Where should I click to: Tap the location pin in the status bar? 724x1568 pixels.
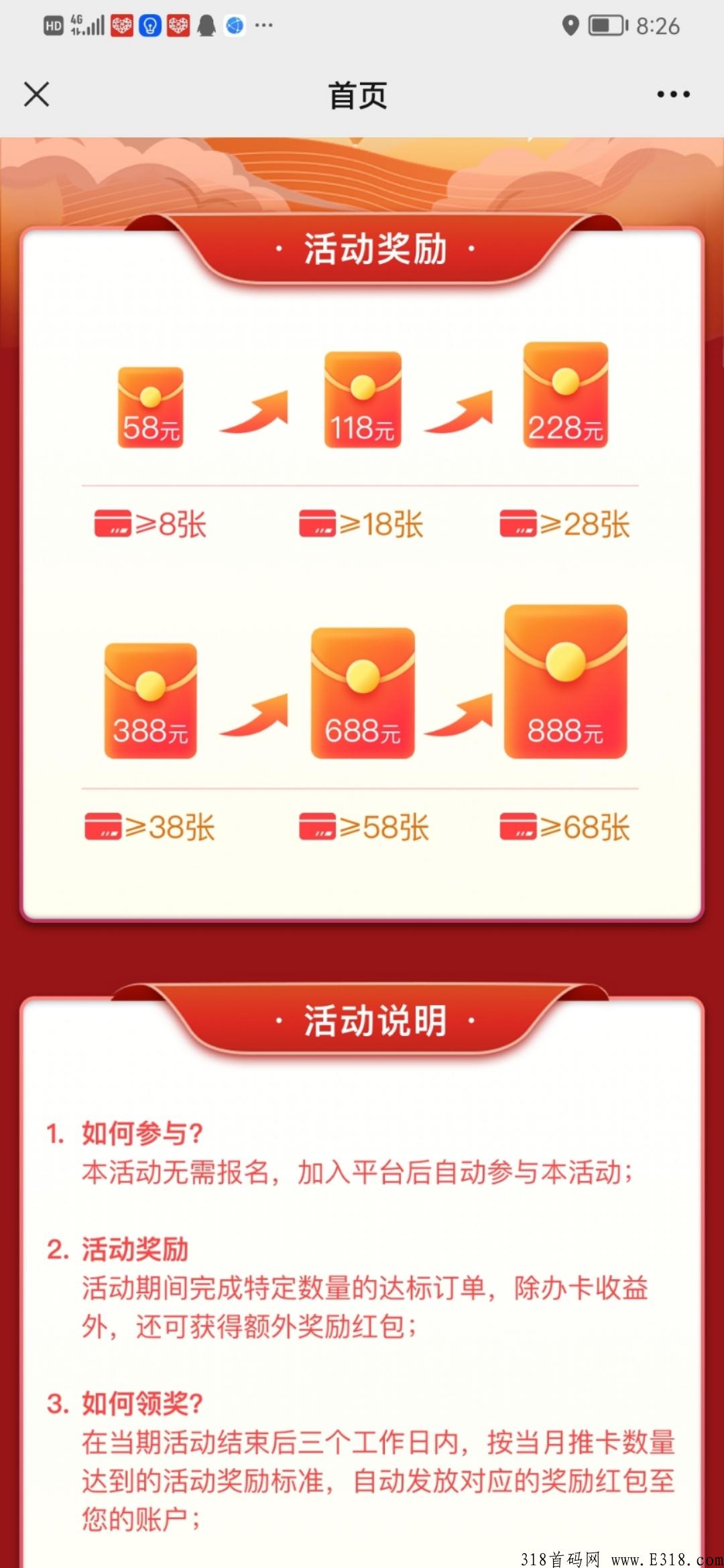(x=570, y=27)
